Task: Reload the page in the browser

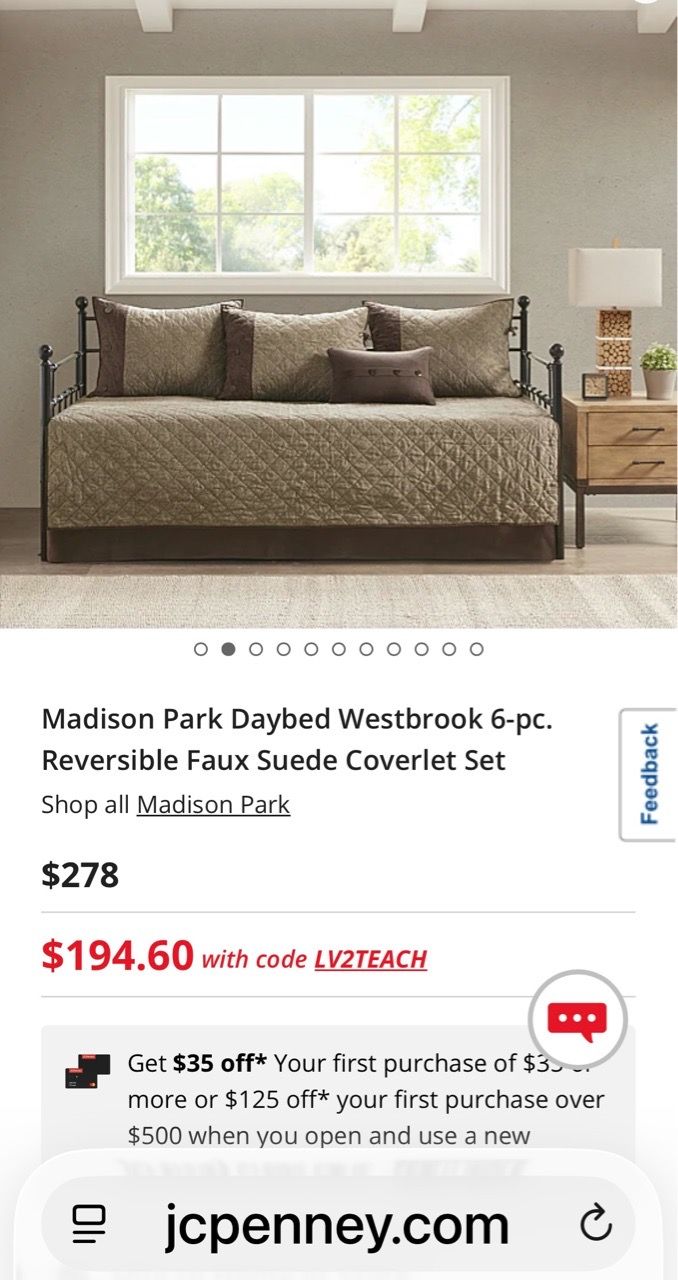Action: [596, 1223]
